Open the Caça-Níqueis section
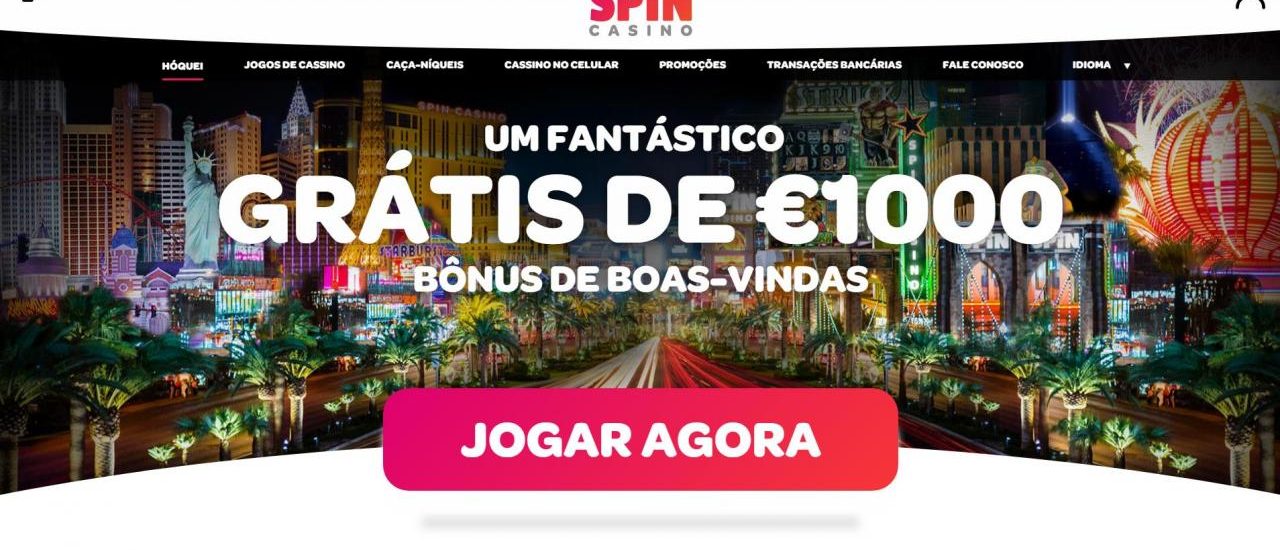Viewport: 1280px width, 550px height. click(x=424, y=65)
